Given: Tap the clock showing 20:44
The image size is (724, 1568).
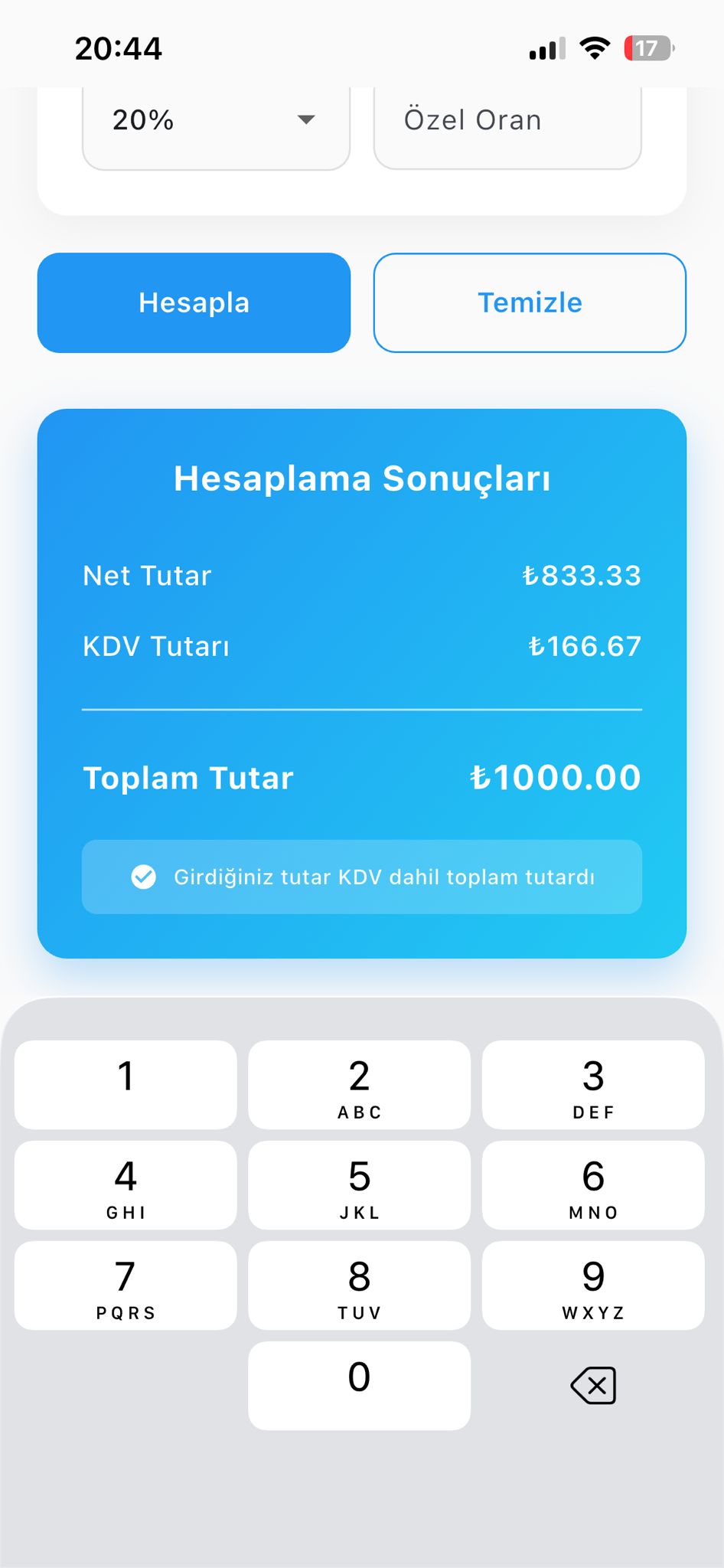Looking at the screenshot, I should [119, 47].
